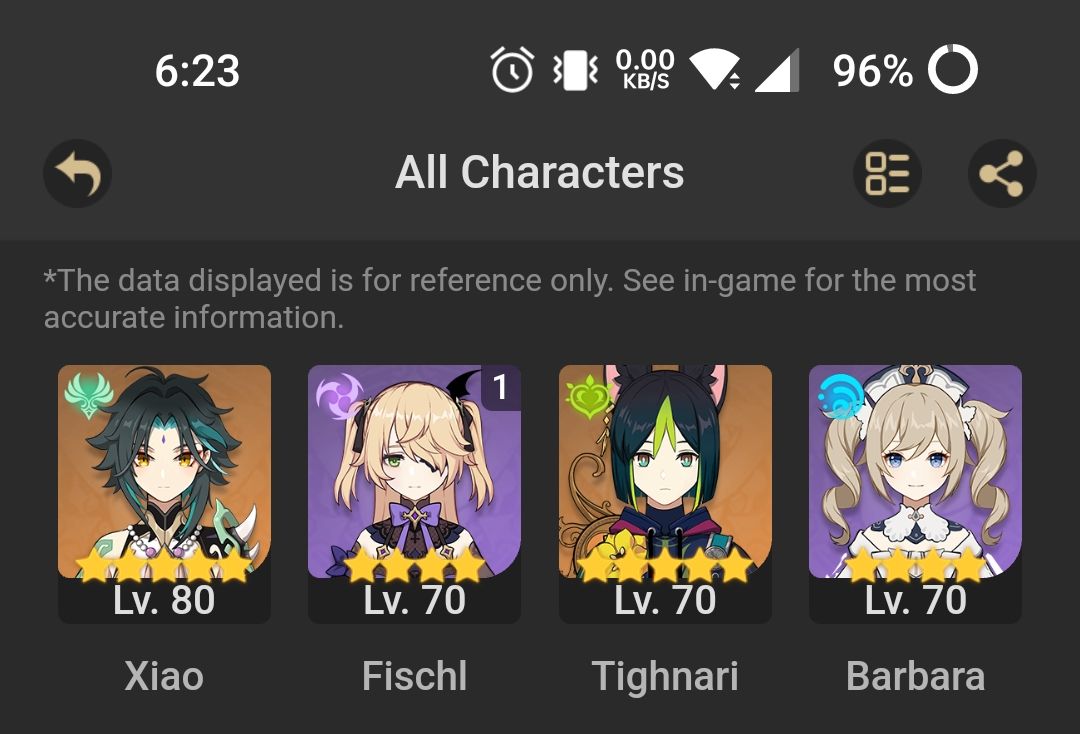
Task: Switch to list view layout
Action: pos(887,174)
